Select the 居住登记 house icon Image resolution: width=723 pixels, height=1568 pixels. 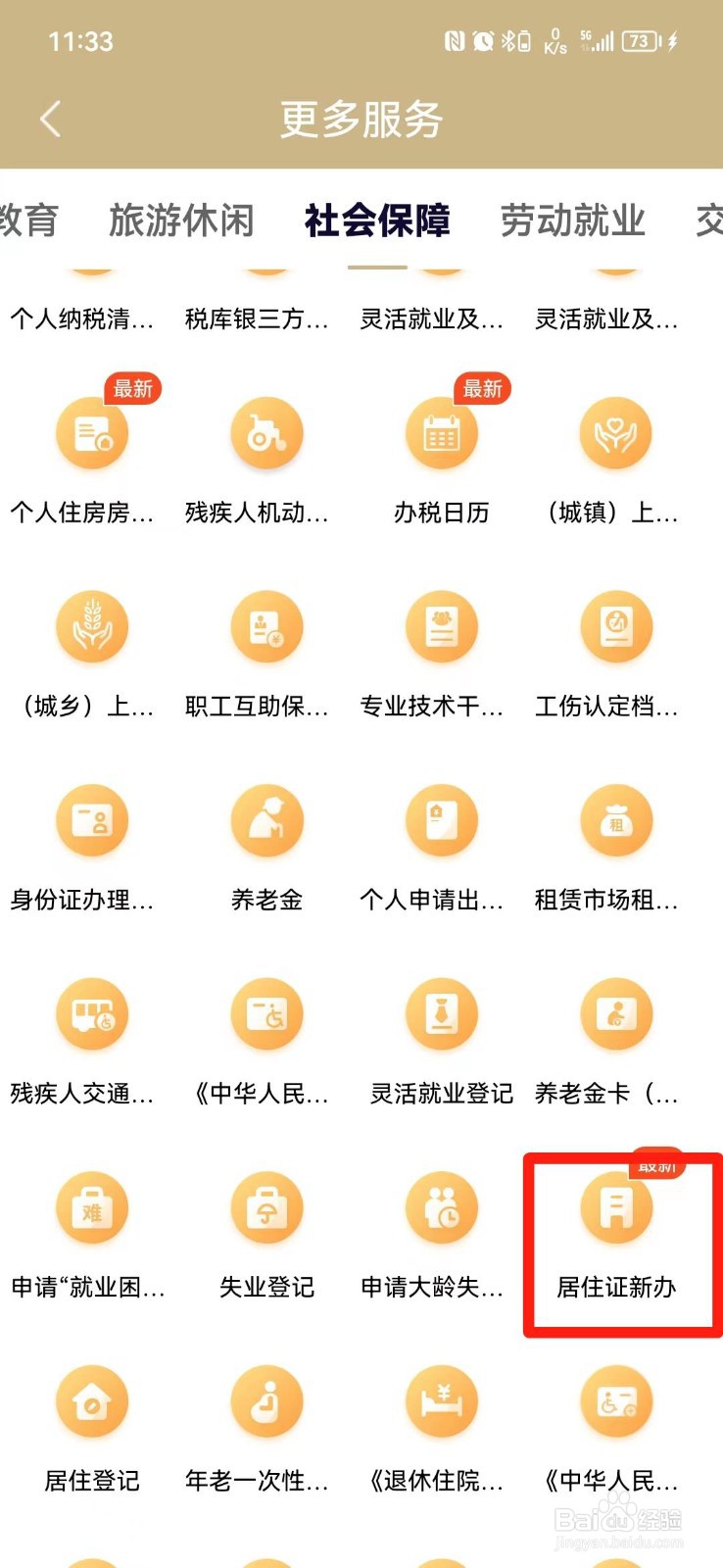(92, 1401)
